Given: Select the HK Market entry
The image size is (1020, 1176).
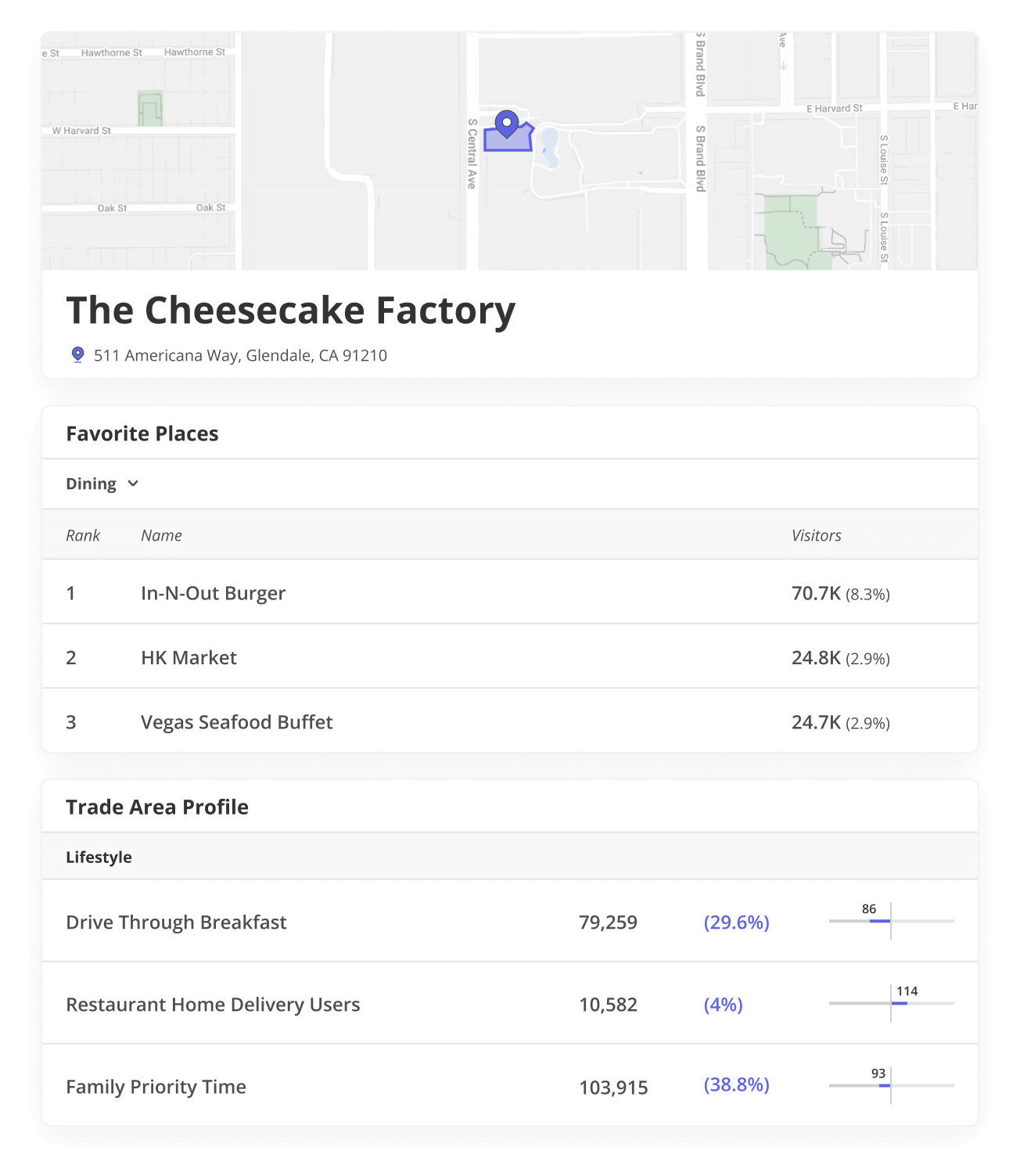Looking at the screenshot, I should coord(189,657).
